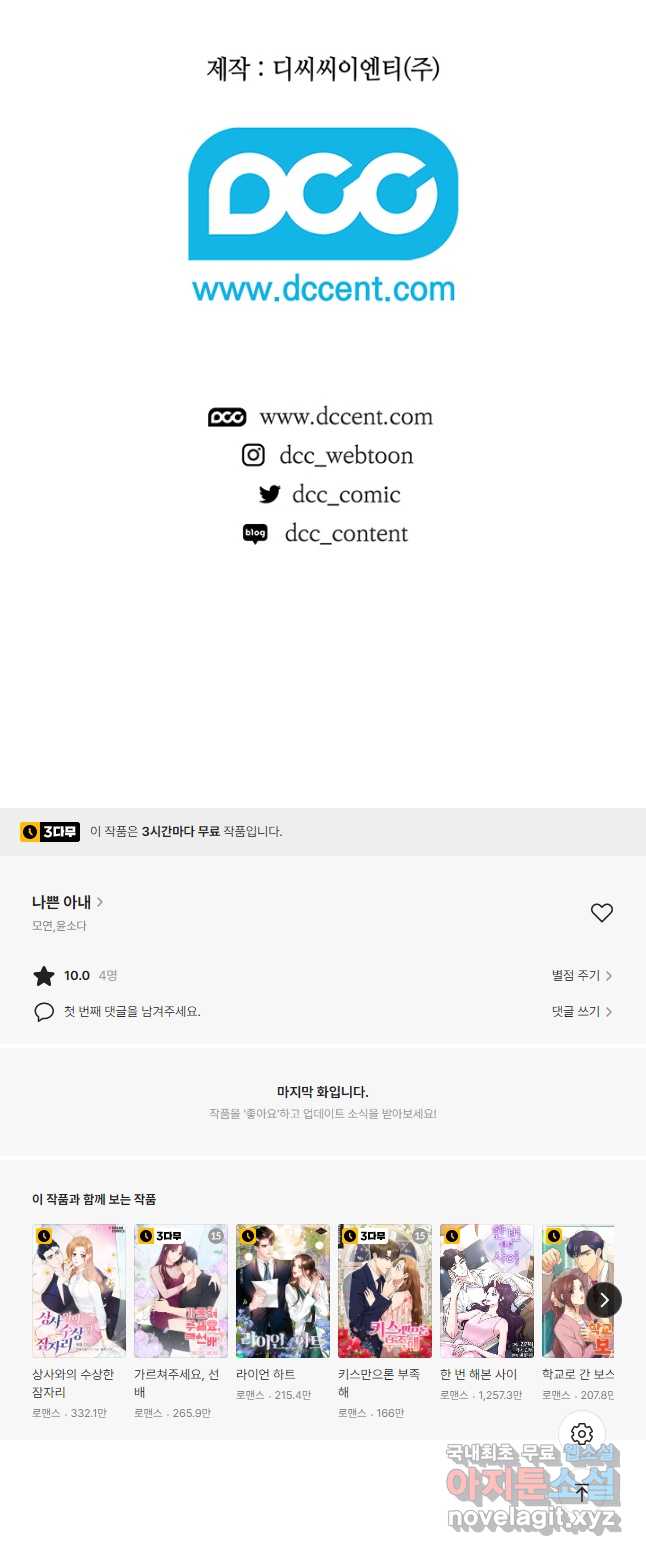The height and width of the screenshot is (1556, 646).
Task: Tap 별점 주기 to rate
Action: [581, 976]
